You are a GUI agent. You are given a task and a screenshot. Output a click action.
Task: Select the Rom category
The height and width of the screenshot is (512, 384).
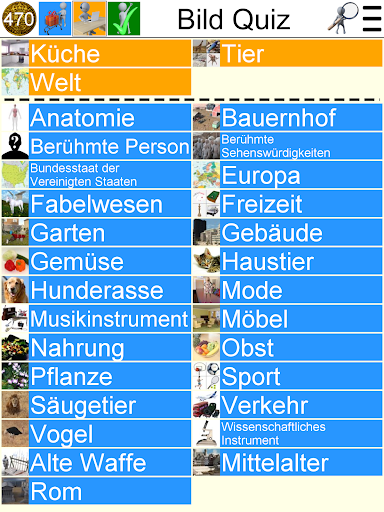[x=96, y=491]
